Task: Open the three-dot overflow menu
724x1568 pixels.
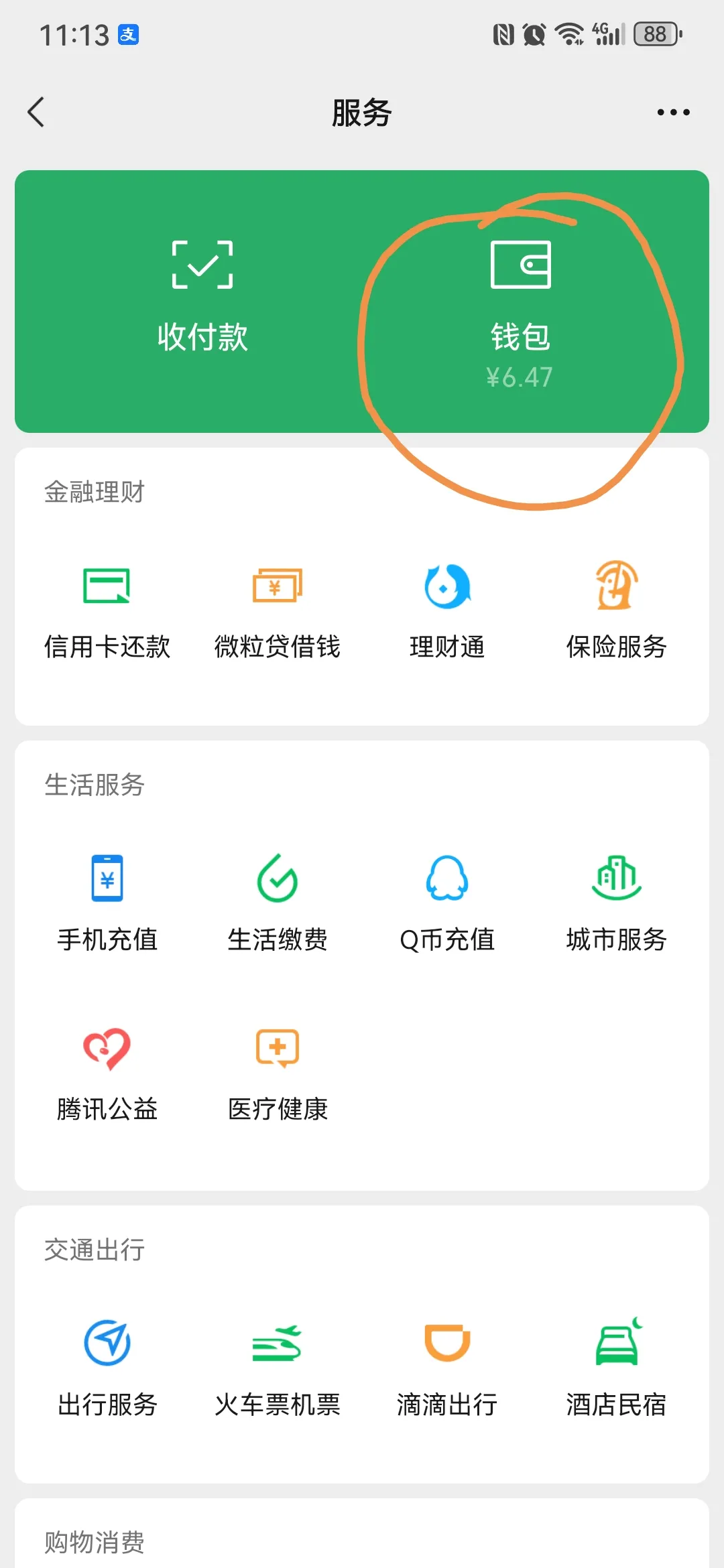Action: pos(673,112)
